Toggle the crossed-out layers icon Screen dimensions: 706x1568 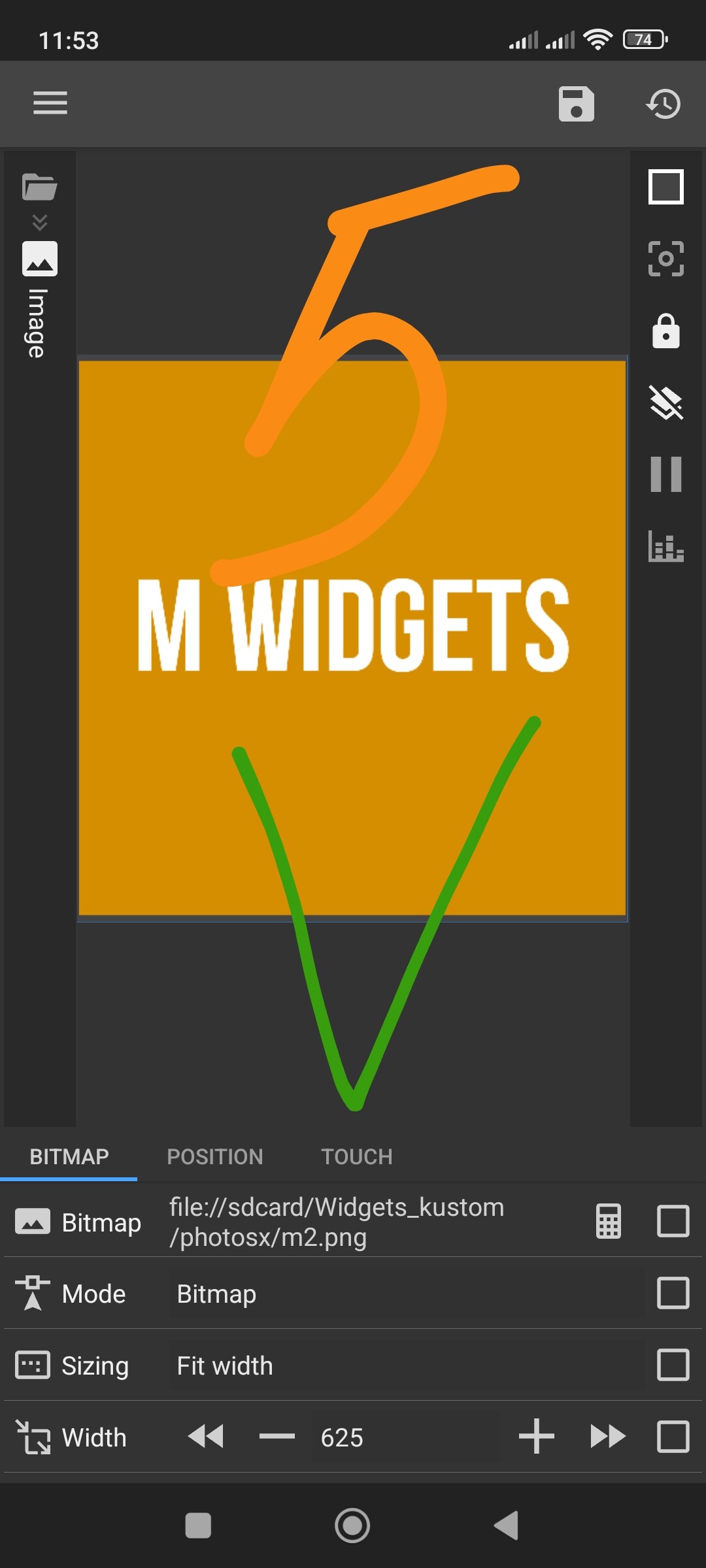(x=665, y=402)
